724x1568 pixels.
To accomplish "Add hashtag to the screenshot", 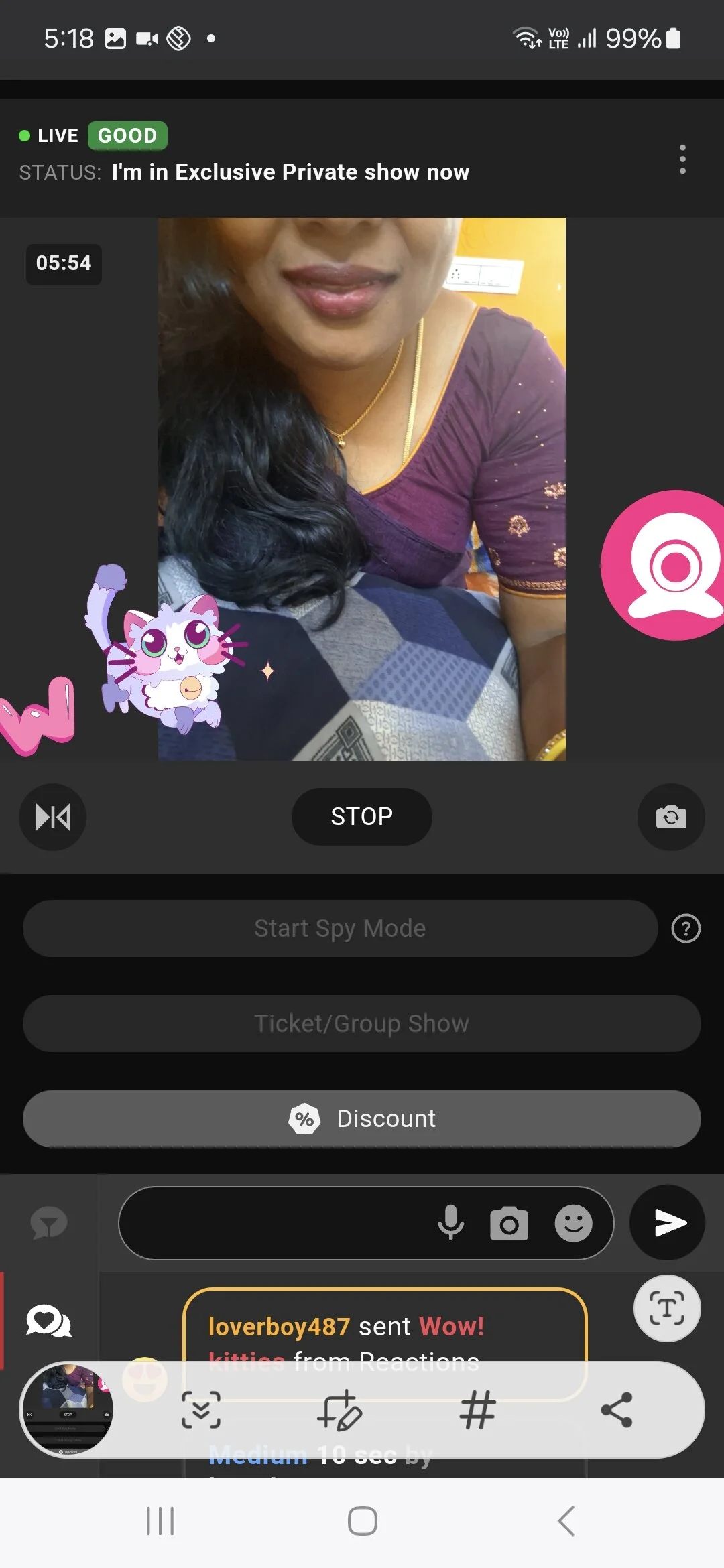I will (x=477, y=1410).
